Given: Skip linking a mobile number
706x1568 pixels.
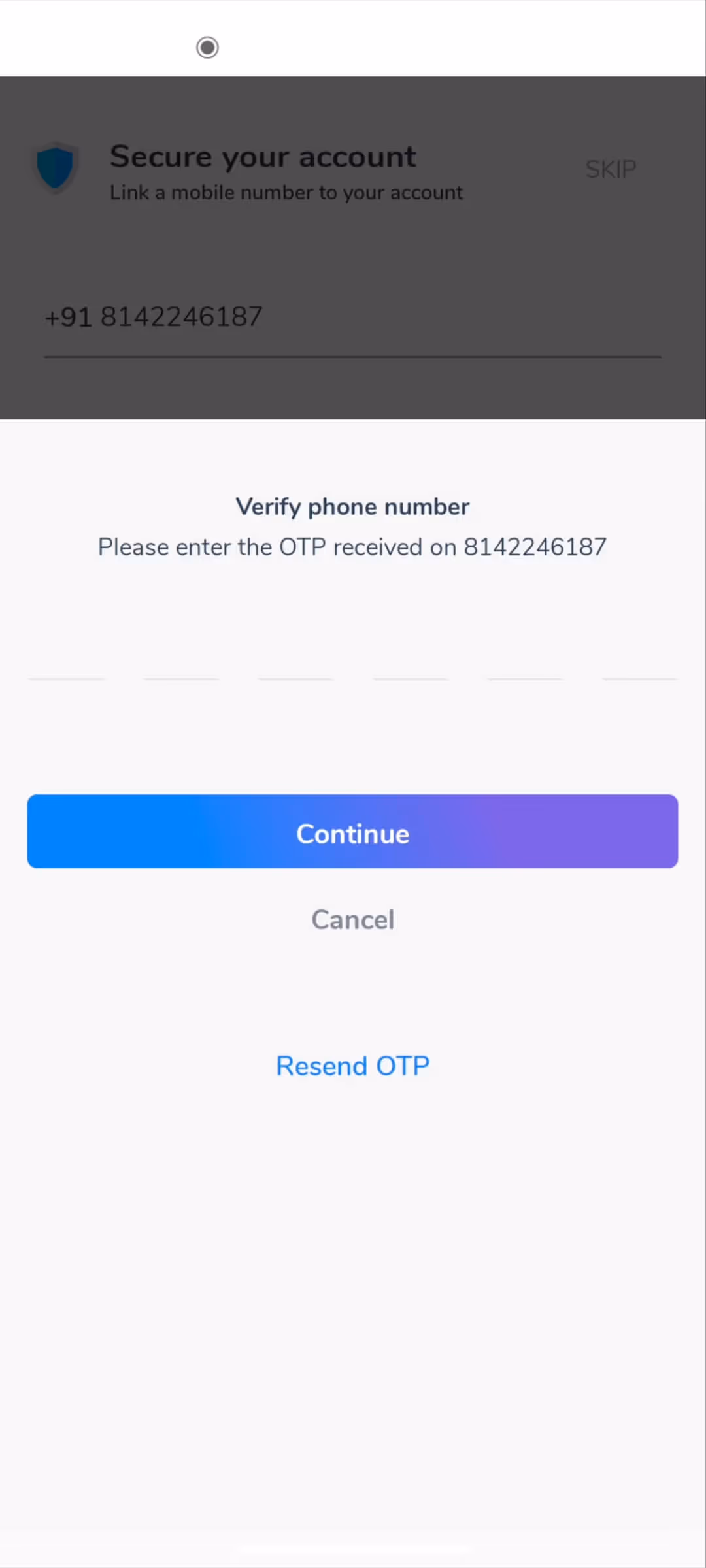Looking at the screenshot, I should [611, 169].
